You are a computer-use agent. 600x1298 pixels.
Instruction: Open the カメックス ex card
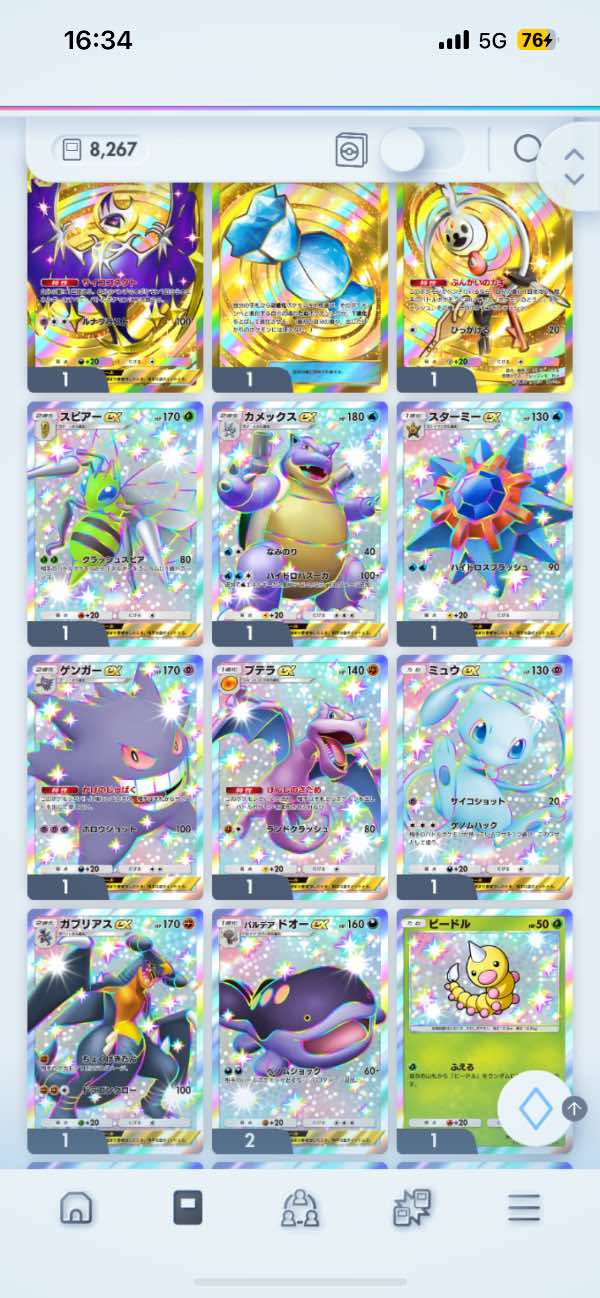tap(300, 524)
